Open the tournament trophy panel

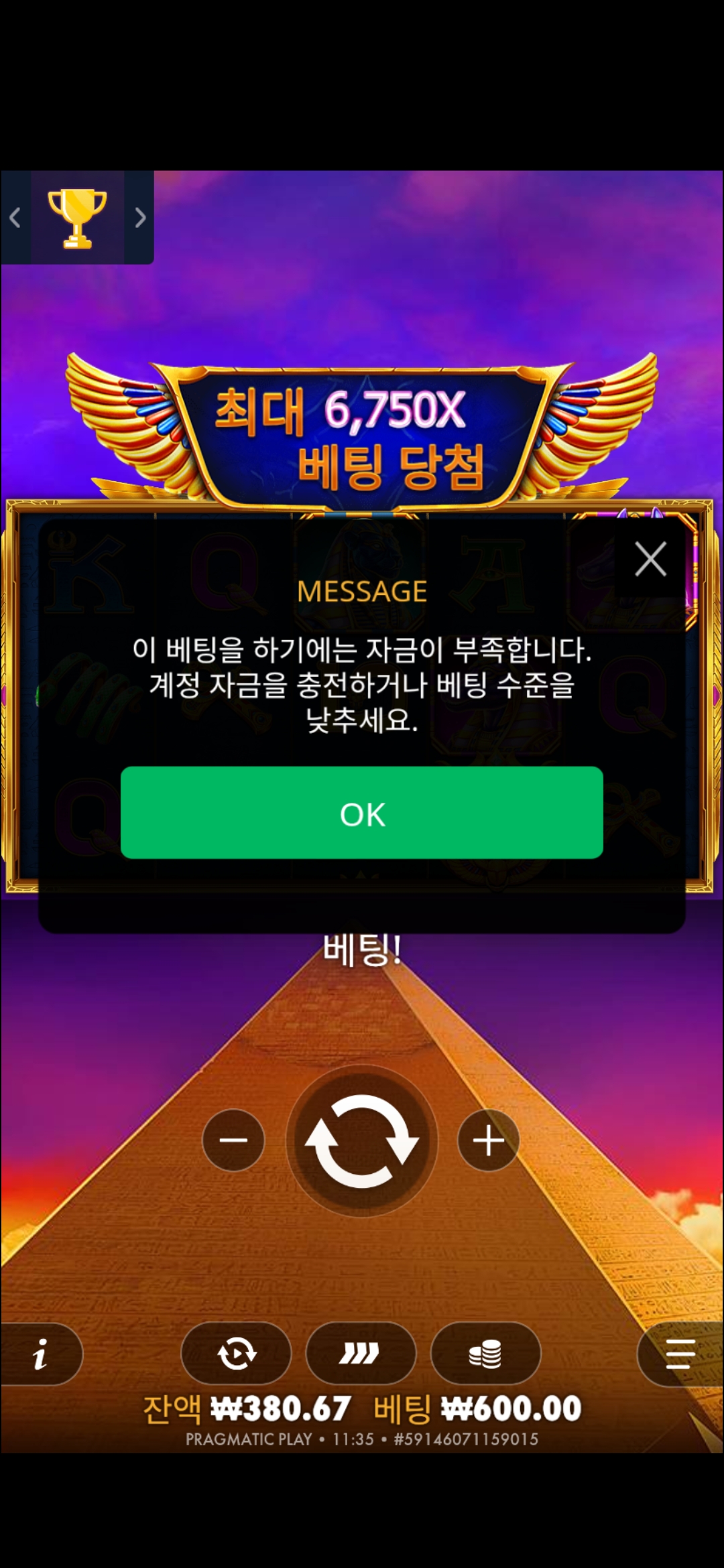coord(77,217)
